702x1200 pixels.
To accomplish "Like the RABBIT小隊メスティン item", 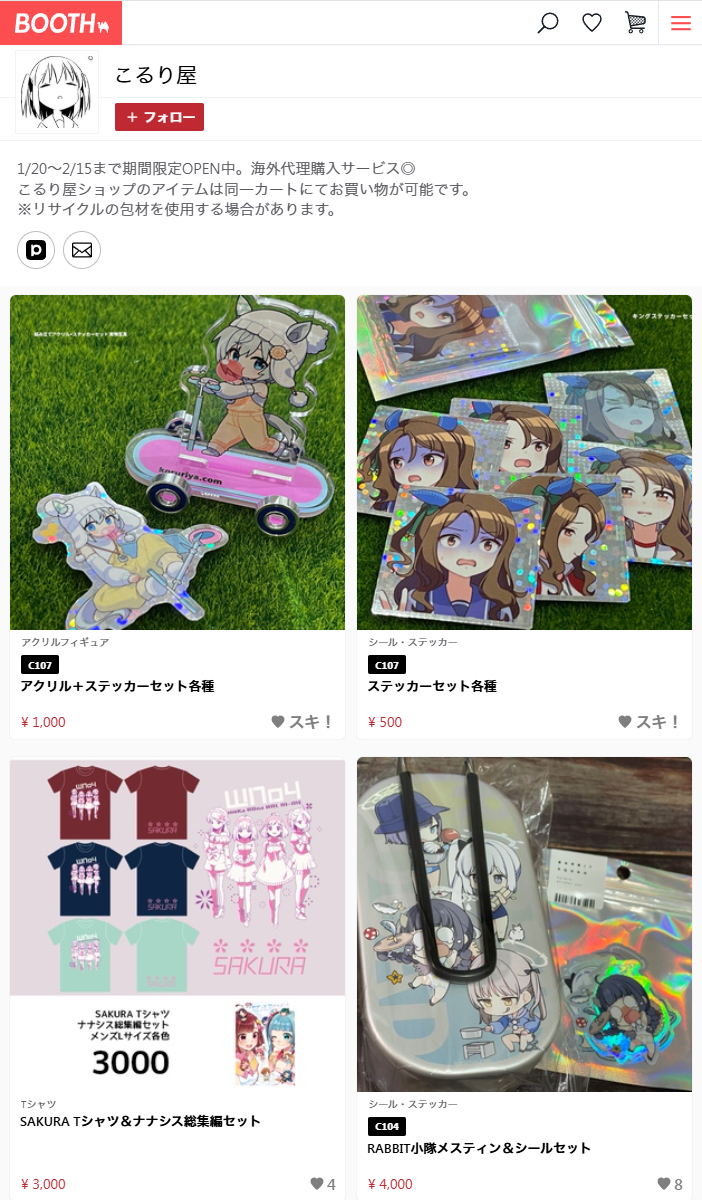I will point(669,1184).
